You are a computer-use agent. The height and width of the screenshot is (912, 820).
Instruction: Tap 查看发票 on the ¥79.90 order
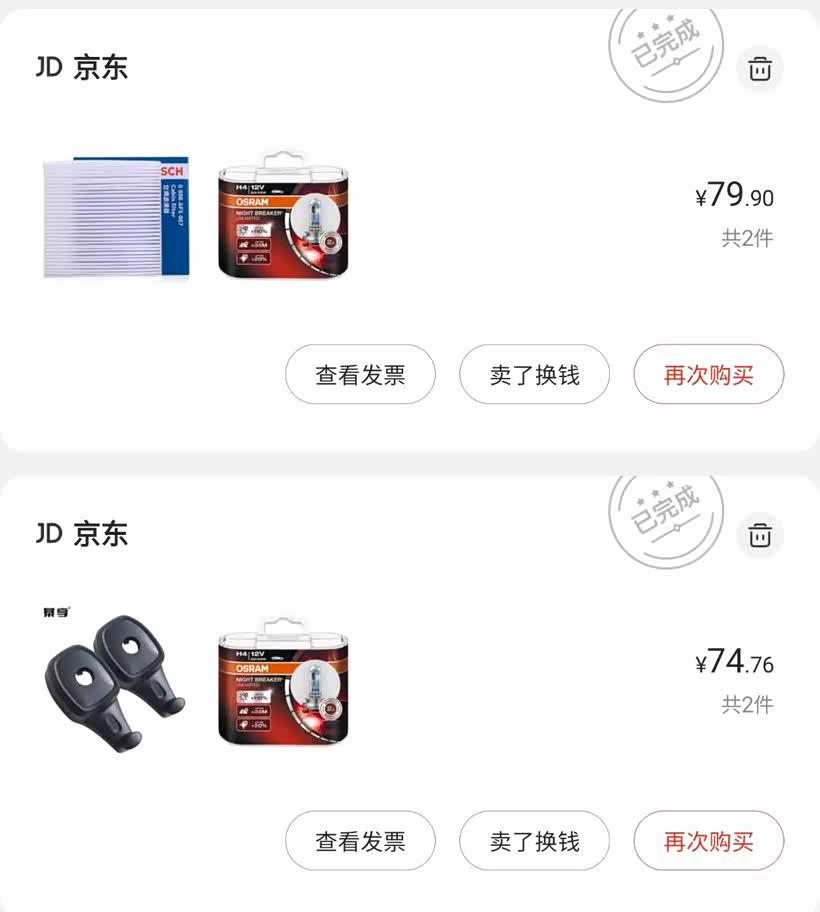click(x=360, y=375)
